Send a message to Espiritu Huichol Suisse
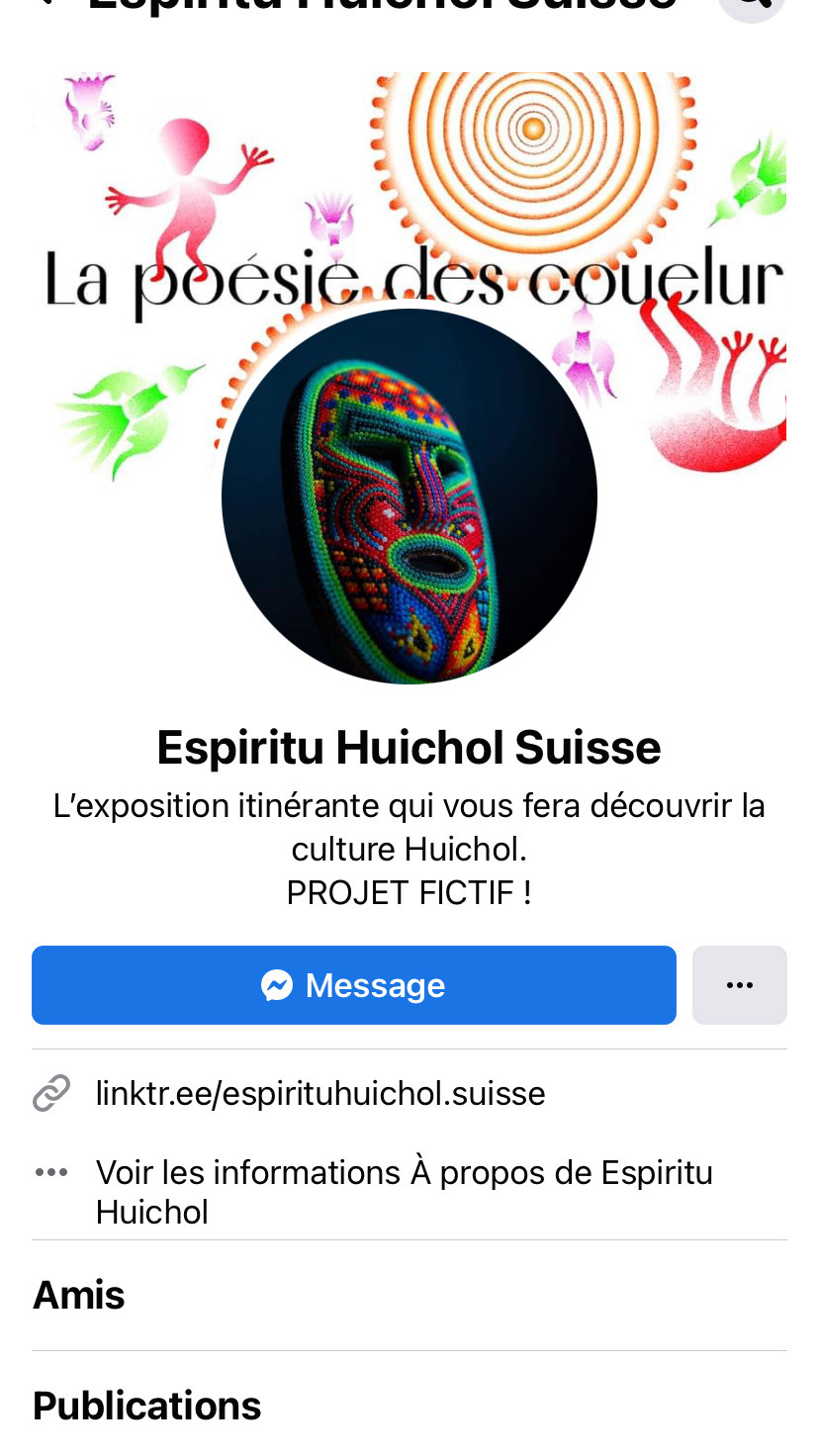The height and width of the screenshot is (1456, 819). coord(353,985)
